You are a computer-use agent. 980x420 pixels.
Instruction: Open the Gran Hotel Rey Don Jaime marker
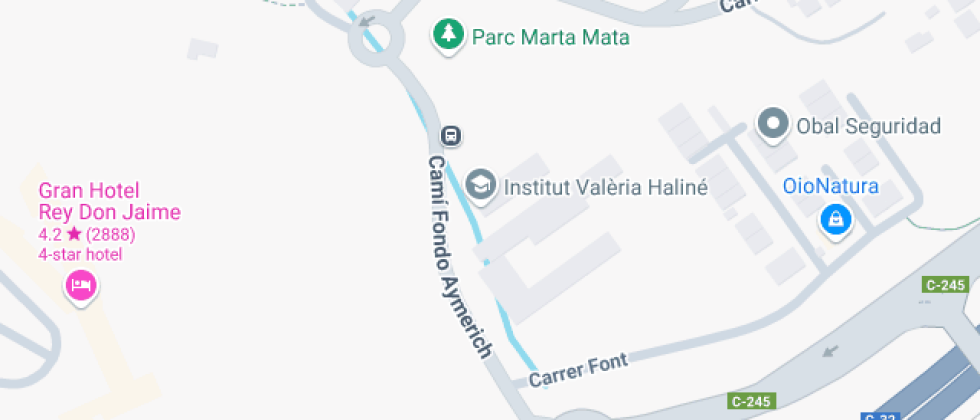(x=81, y=286)
